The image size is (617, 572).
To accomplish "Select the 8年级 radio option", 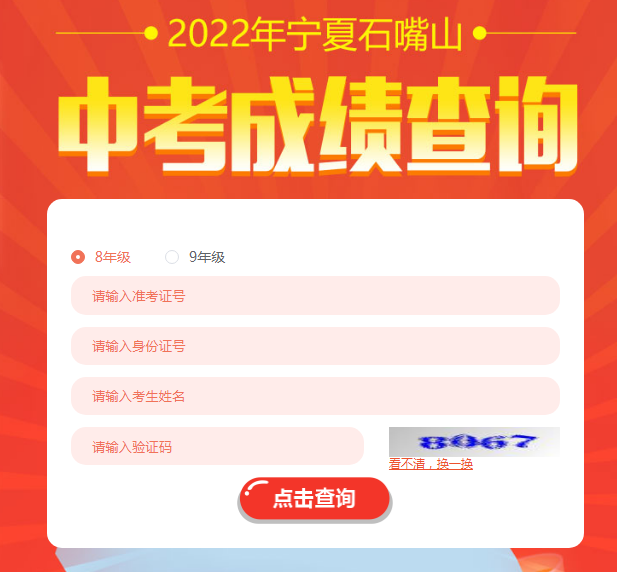I will [x=78, y=257].
